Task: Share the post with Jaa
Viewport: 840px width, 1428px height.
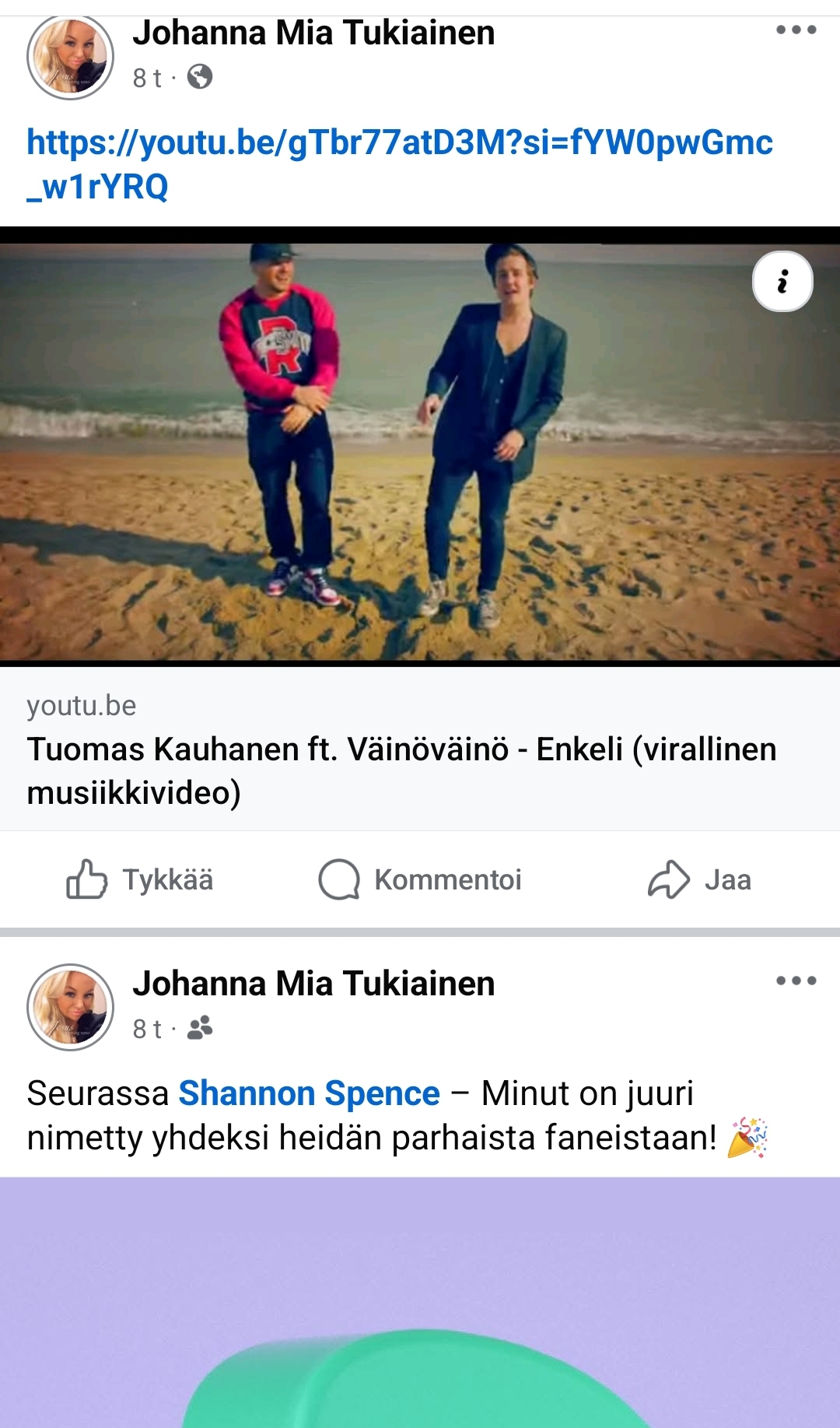Action: (699, 879)
